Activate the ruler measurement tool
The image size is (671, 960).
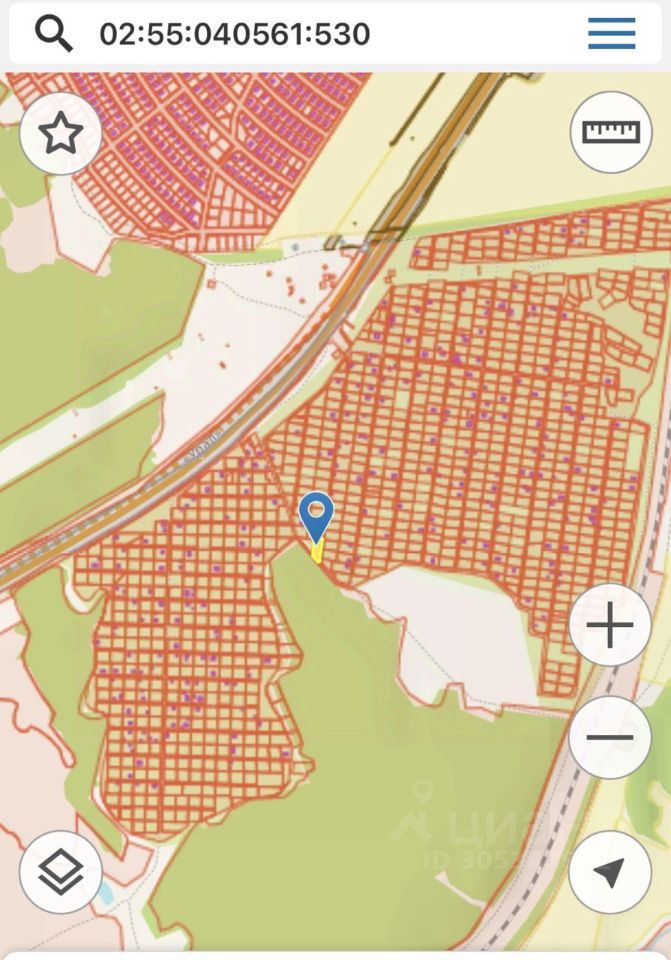pyautogui.click(x=610, y=131)
